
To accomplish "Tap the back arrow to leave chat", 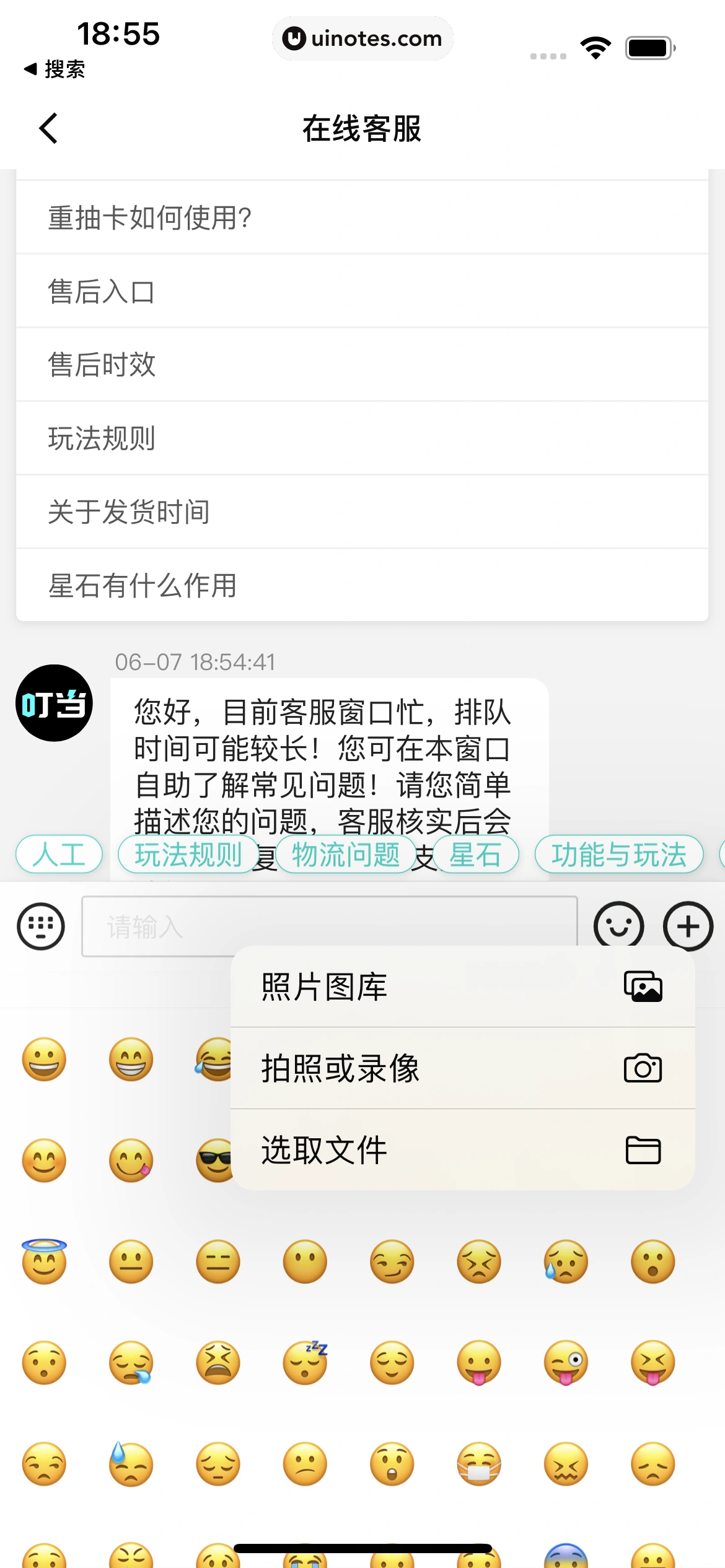I will point(48,129).
